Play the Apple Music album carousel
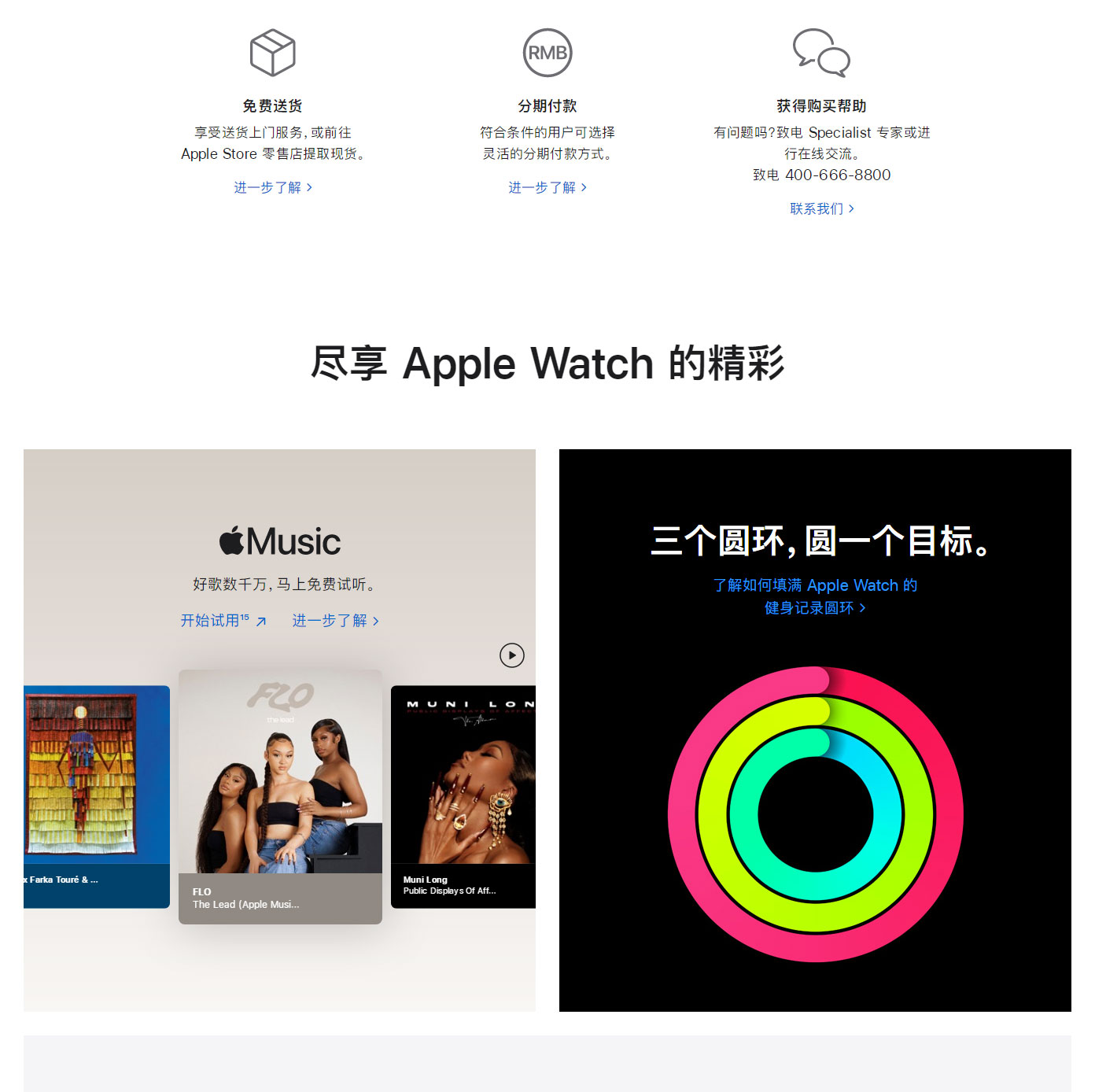The width and height of the screenshot is (1095, 1092). click(512, 655)
